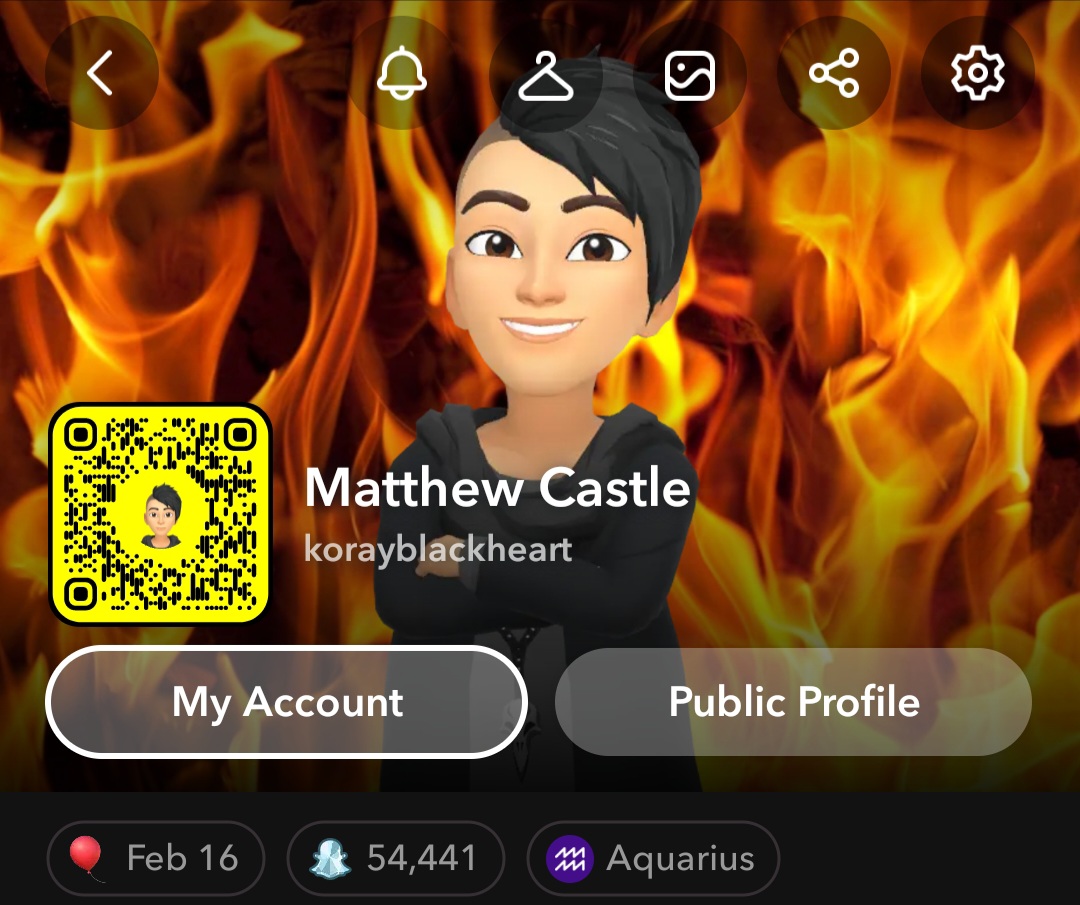Switch to Public Profile
The height and width of the screenshot is (905, 1080).
pyautogui.click(x=793, y=702)
